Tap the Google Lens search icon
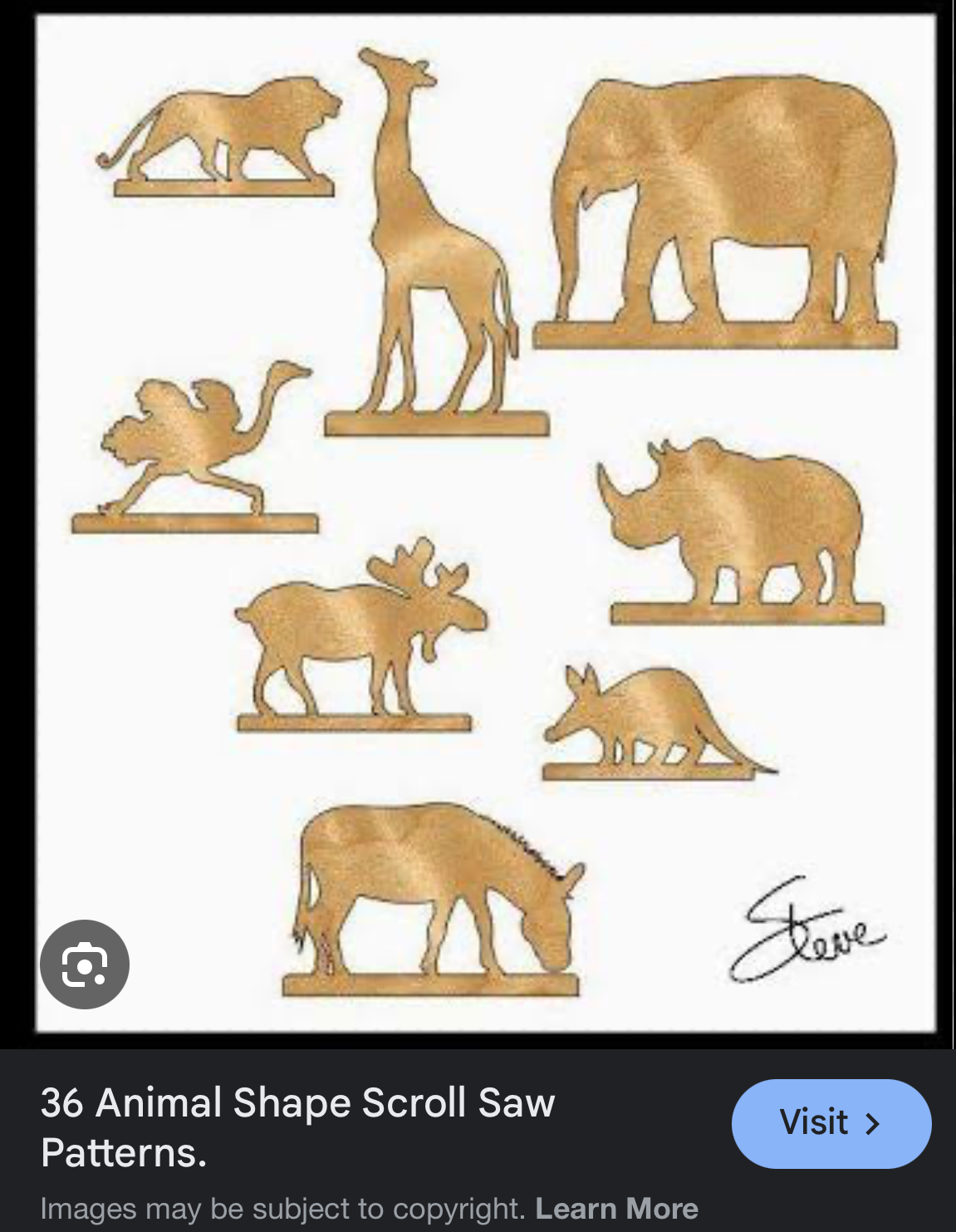The height and width of the screenshot is (1232, 956). click(85, 964)
